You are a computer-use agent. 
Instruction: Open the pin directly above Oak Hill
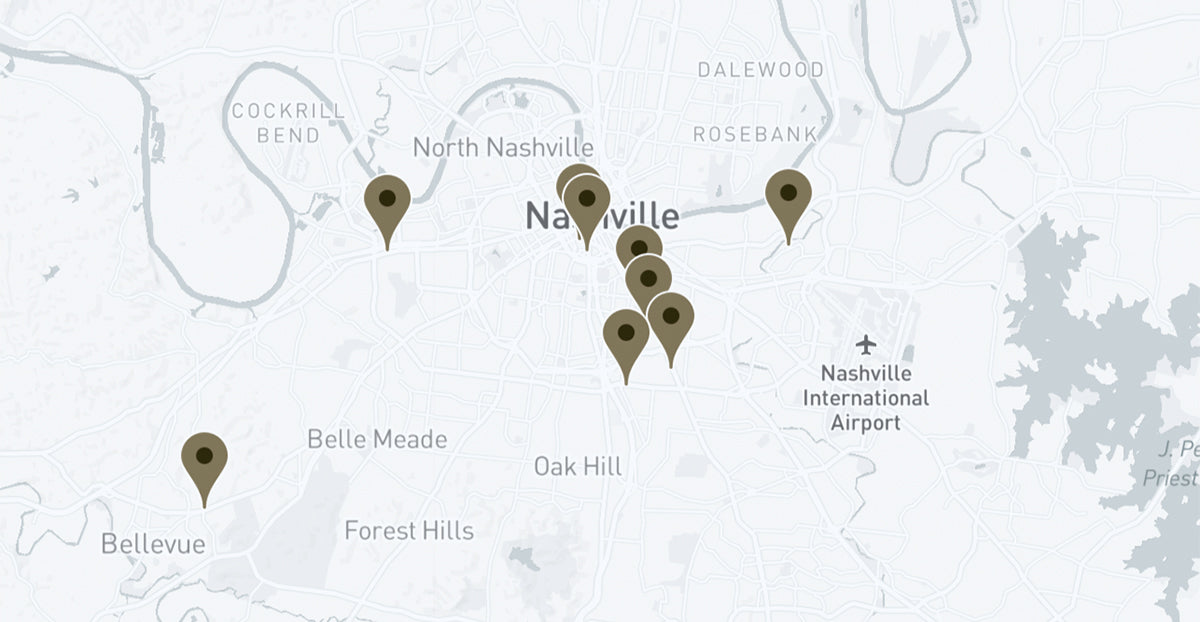pyautogui.click(x=626, y=336)
